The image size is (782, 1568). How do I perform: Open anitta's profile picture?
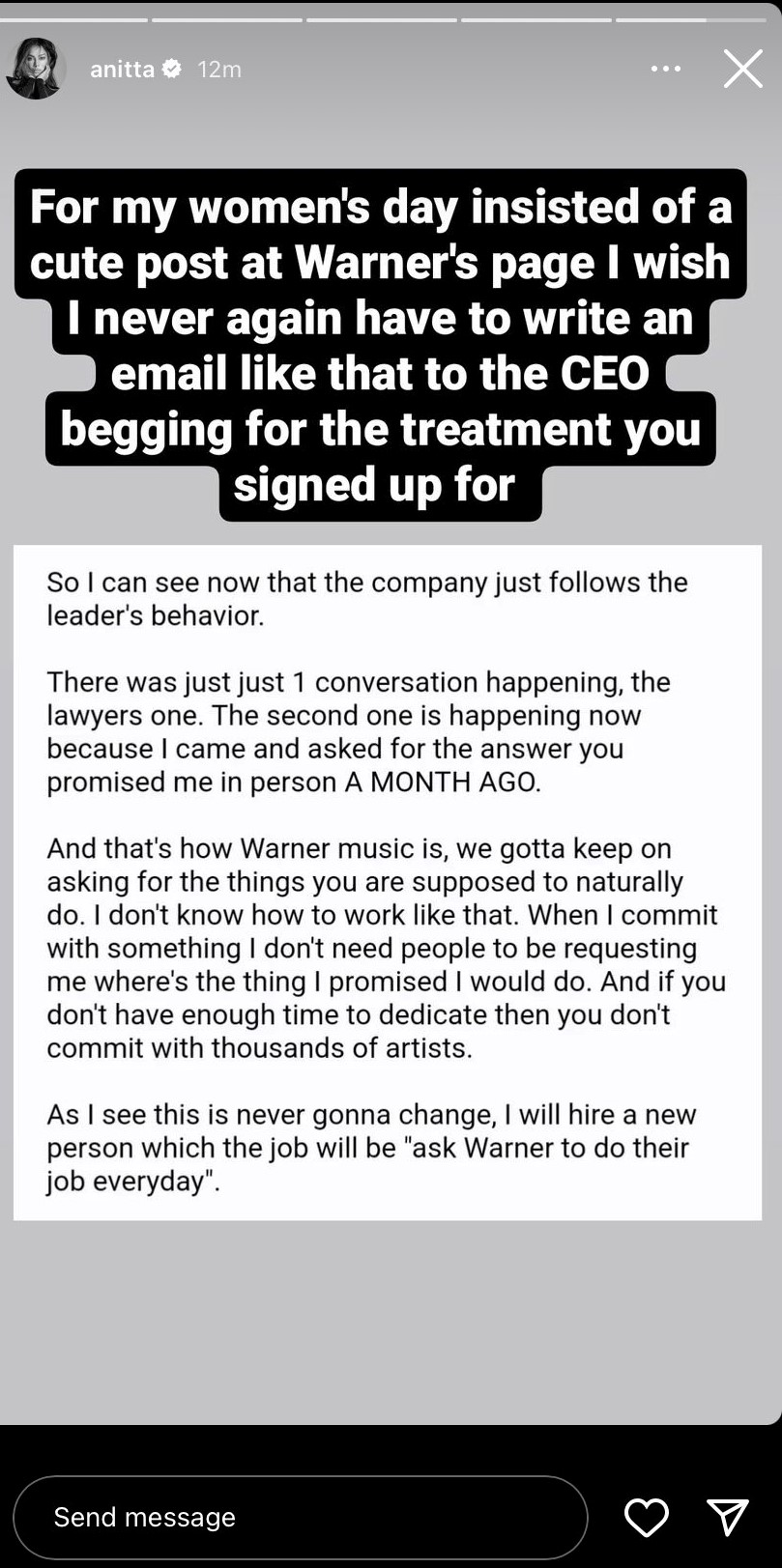coord(35,69)
